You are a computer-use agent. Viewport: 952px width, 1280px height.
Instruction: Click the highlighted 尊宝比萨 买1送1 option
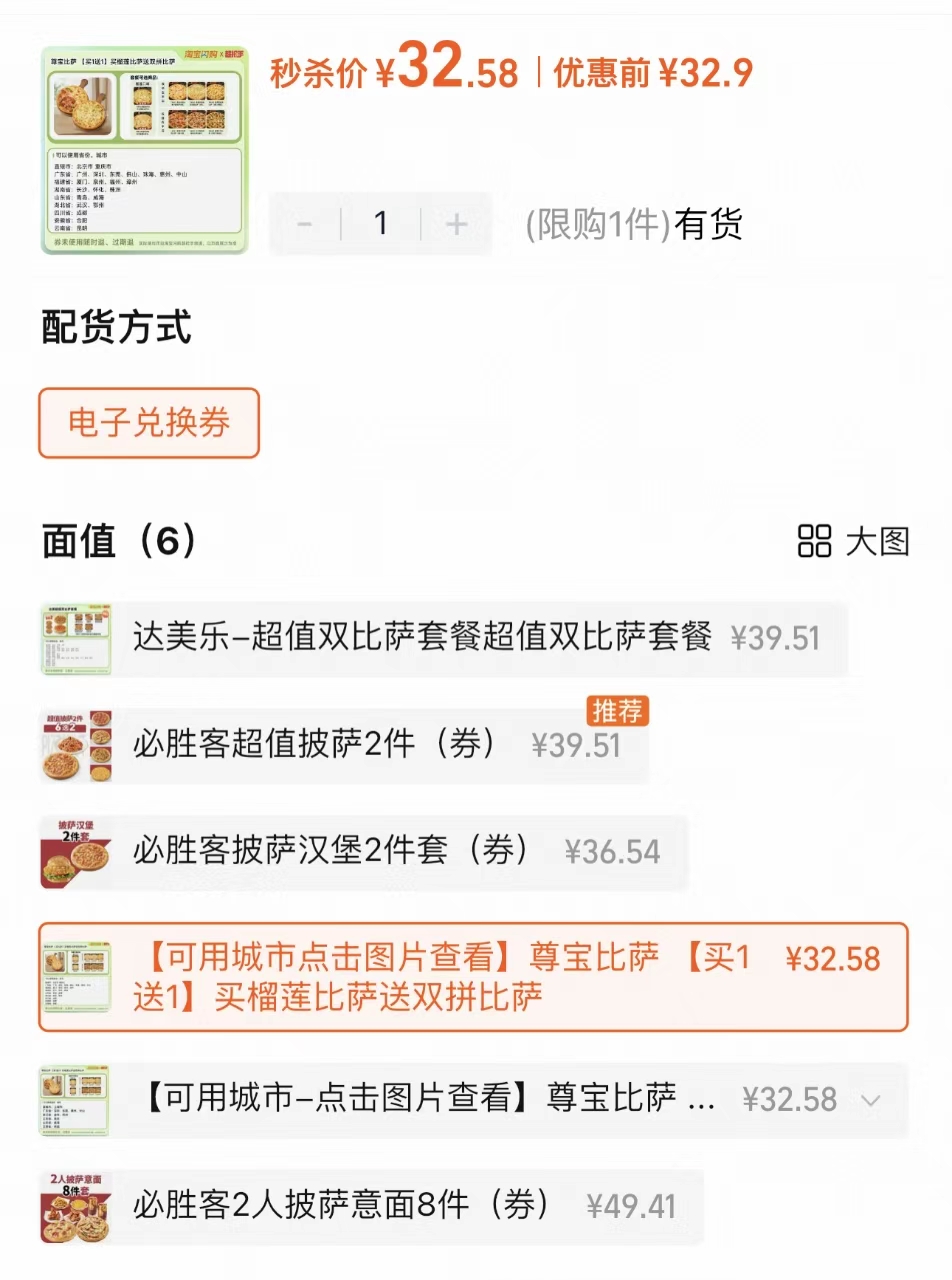470,978
